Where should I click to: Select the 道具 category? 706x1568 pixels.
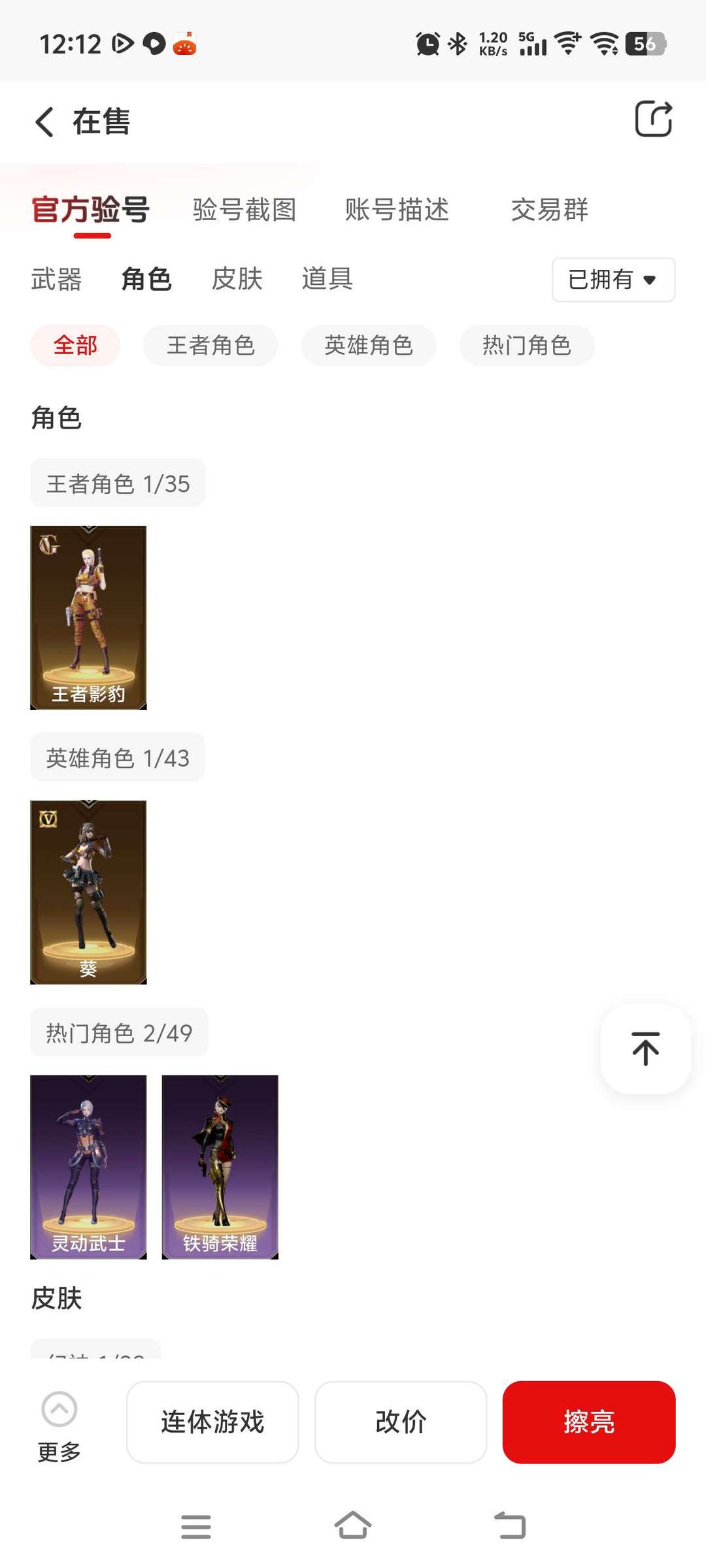327,280
